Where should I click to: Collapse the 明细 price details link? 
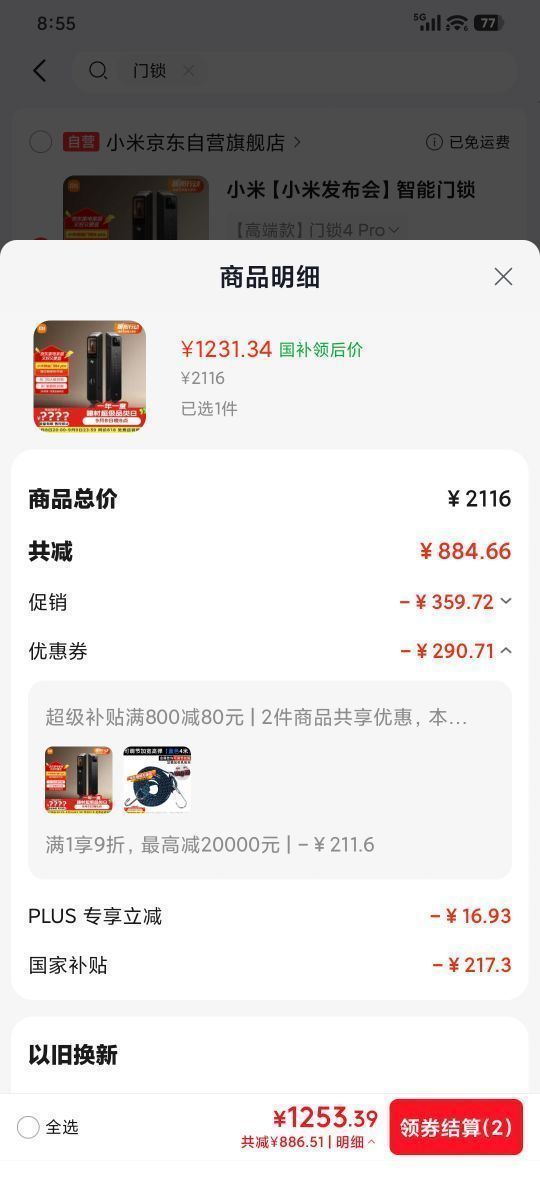pyautogui.click(x=356, y=1142)
